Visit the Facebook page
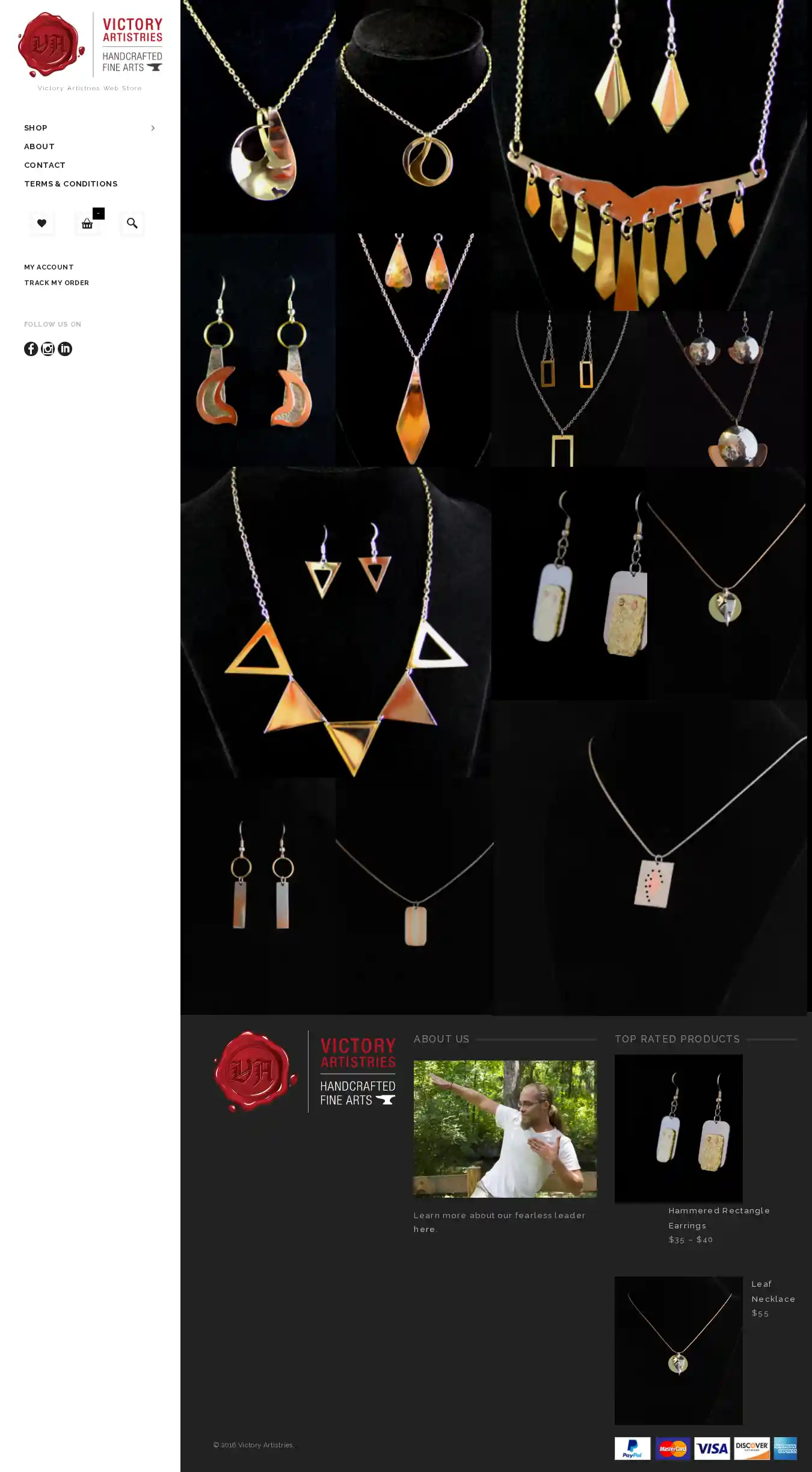This screenshot has height=1472, width=812. point(31,349)
